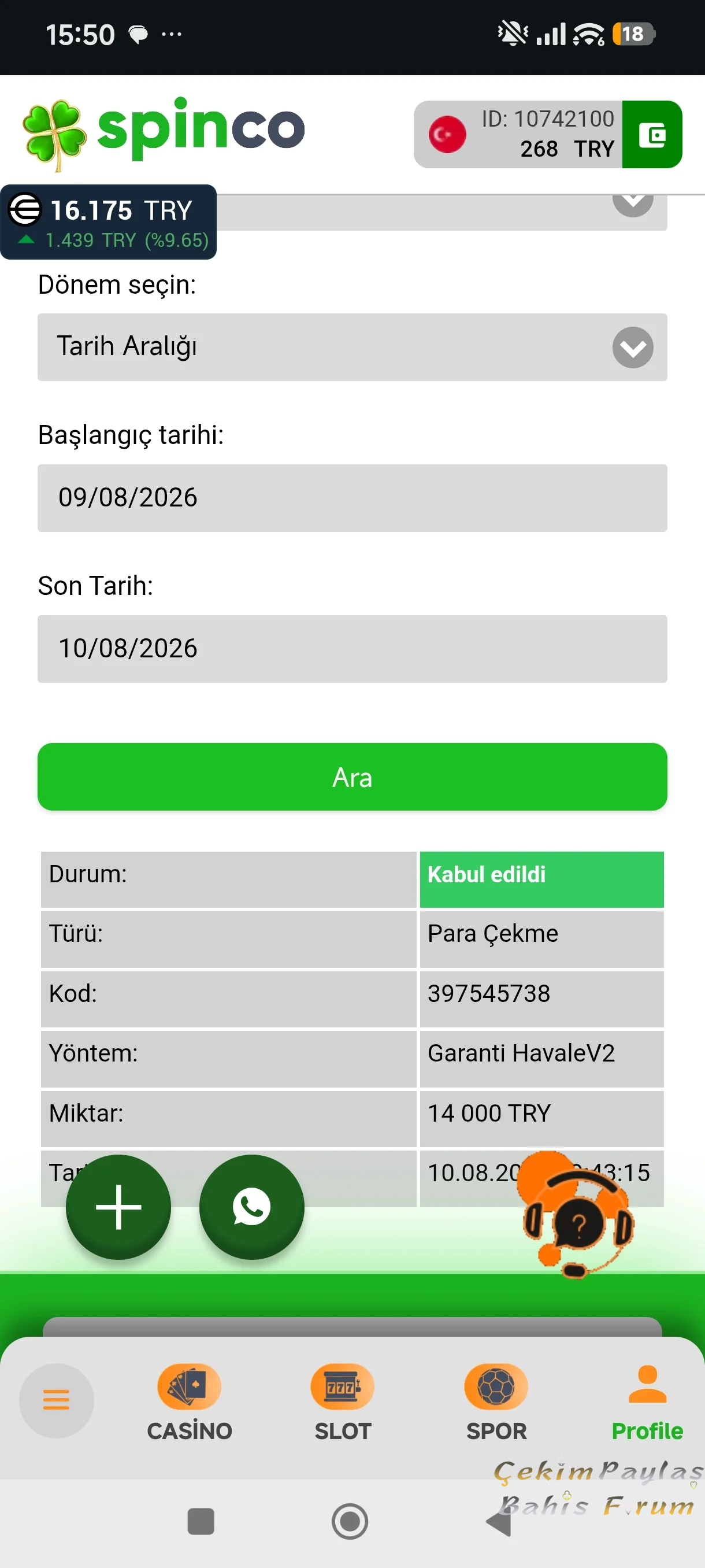Expand the Tarih Aralığı period dropdown

tap(352, 347)
